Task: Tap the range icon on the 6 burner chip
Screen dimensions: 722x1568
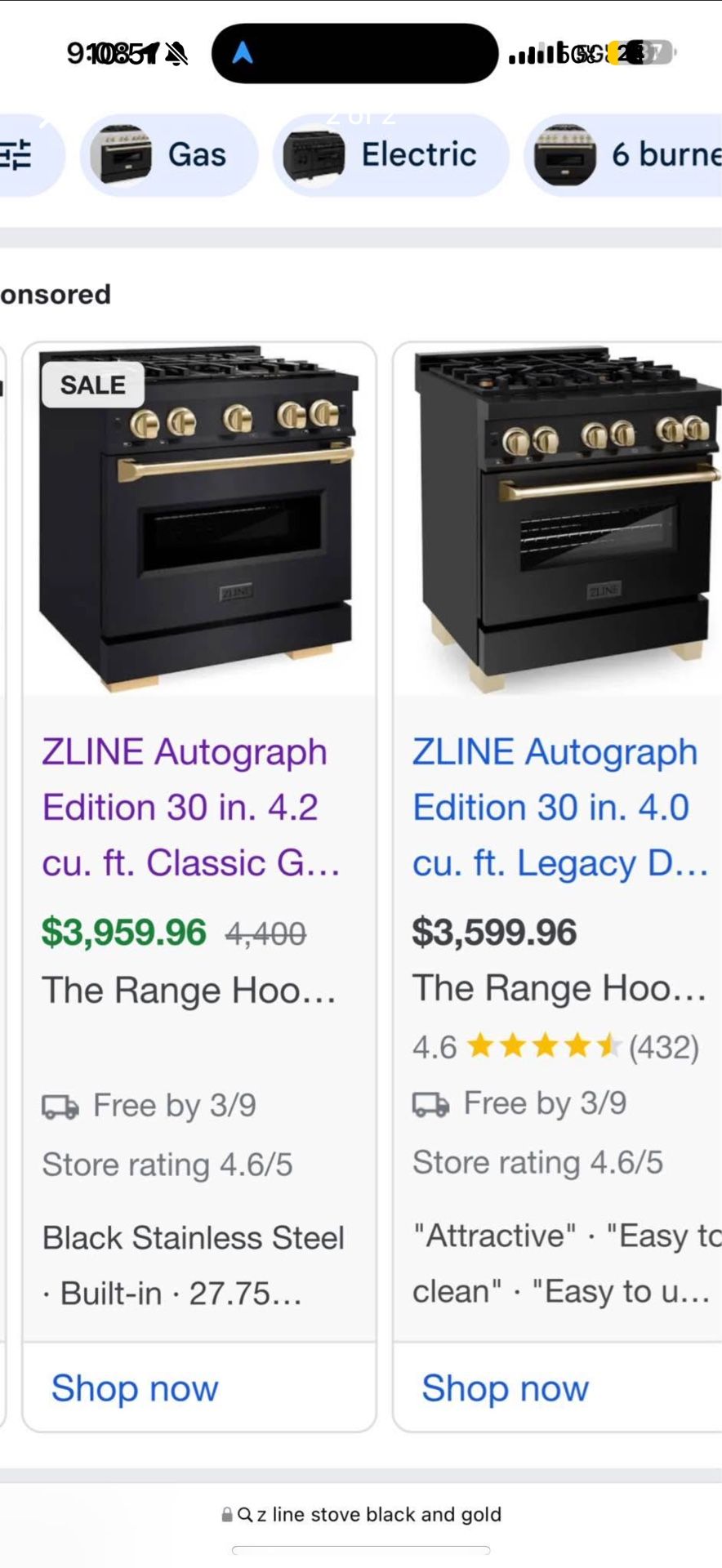Action: click(568, 154)
